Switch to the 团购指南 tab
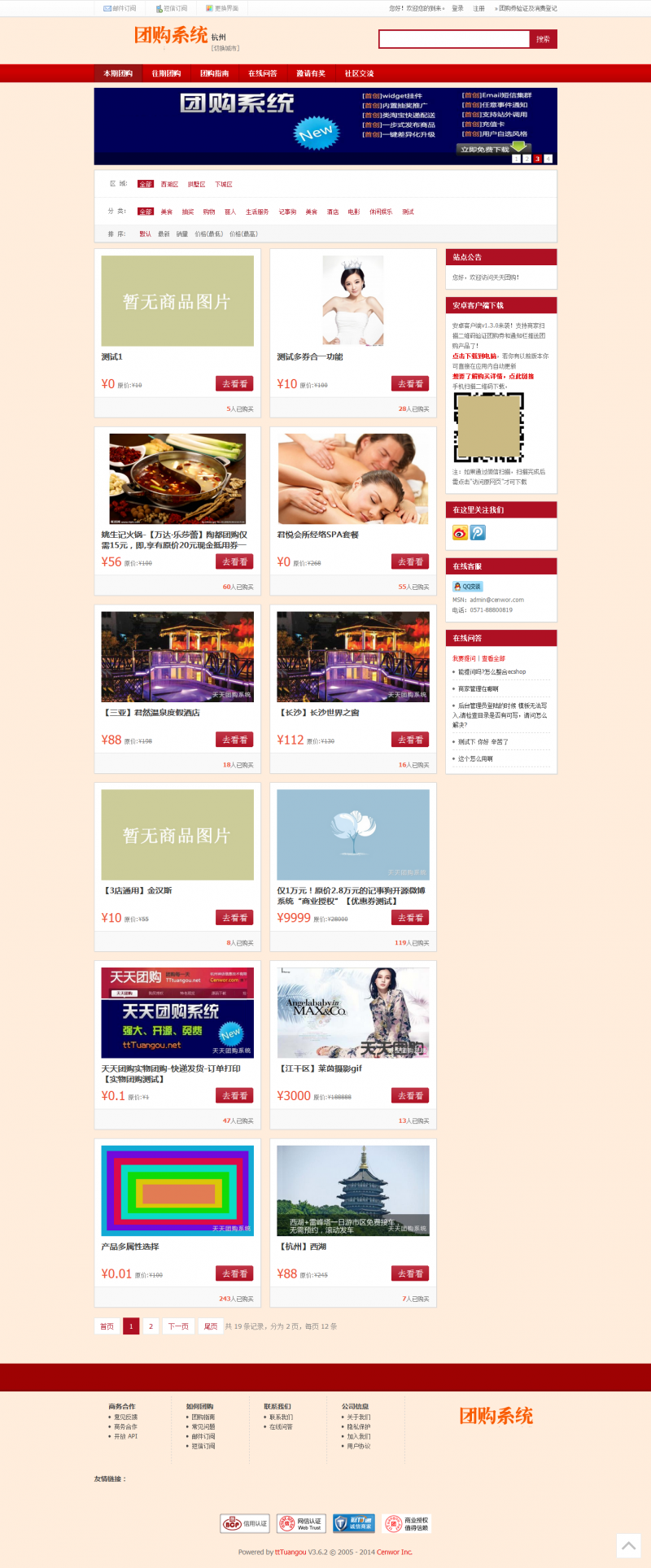Screen dimensions: 651x1568 coord(214,73)
